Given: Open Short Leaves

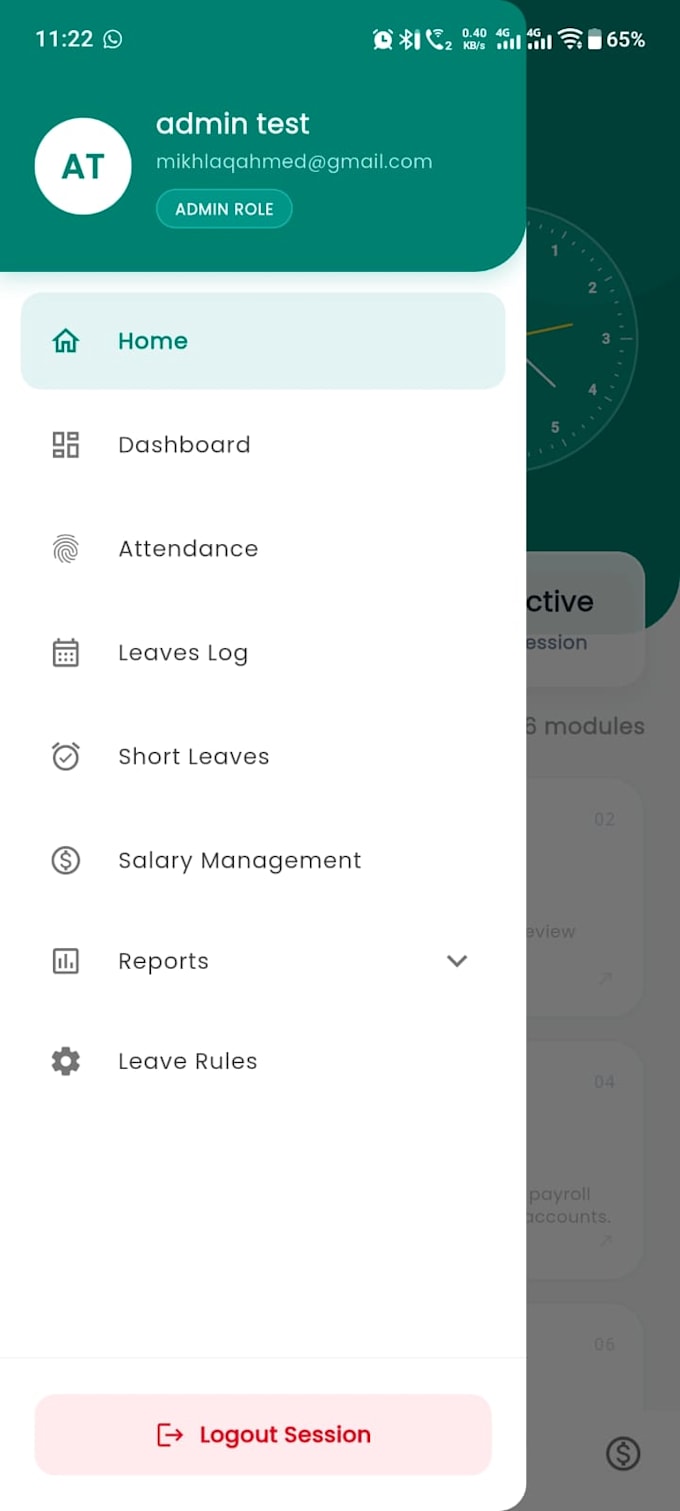Looking at the screenshot, I should pyautogui.click(x=263, y=757).
